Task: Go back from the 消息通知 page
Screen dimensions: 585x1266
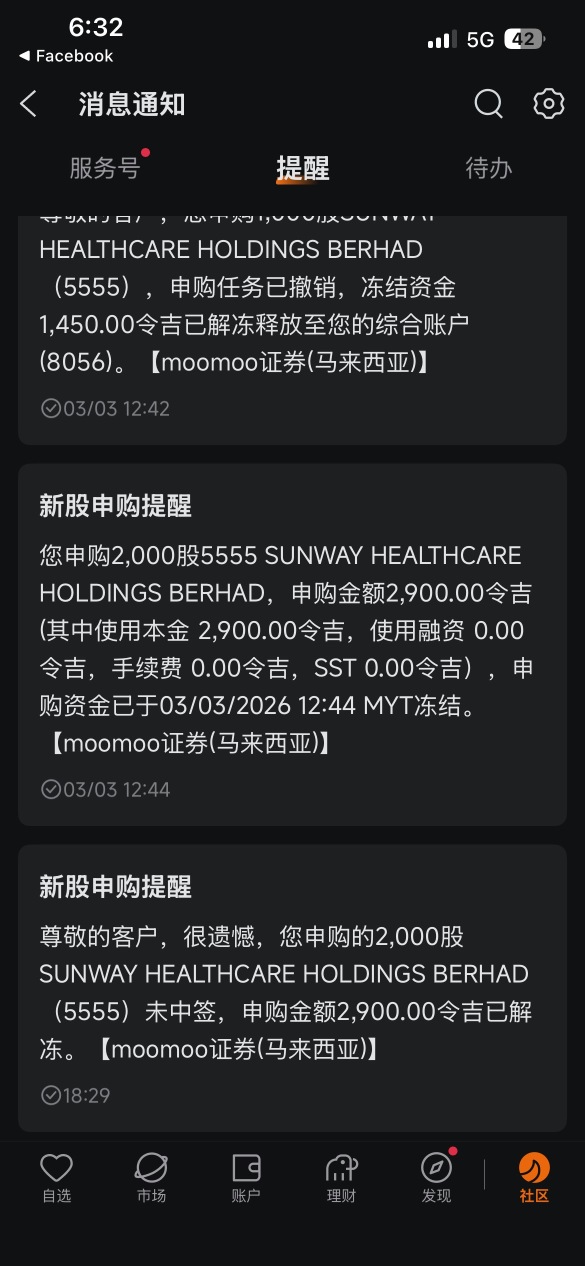Action: coord(28,104)
